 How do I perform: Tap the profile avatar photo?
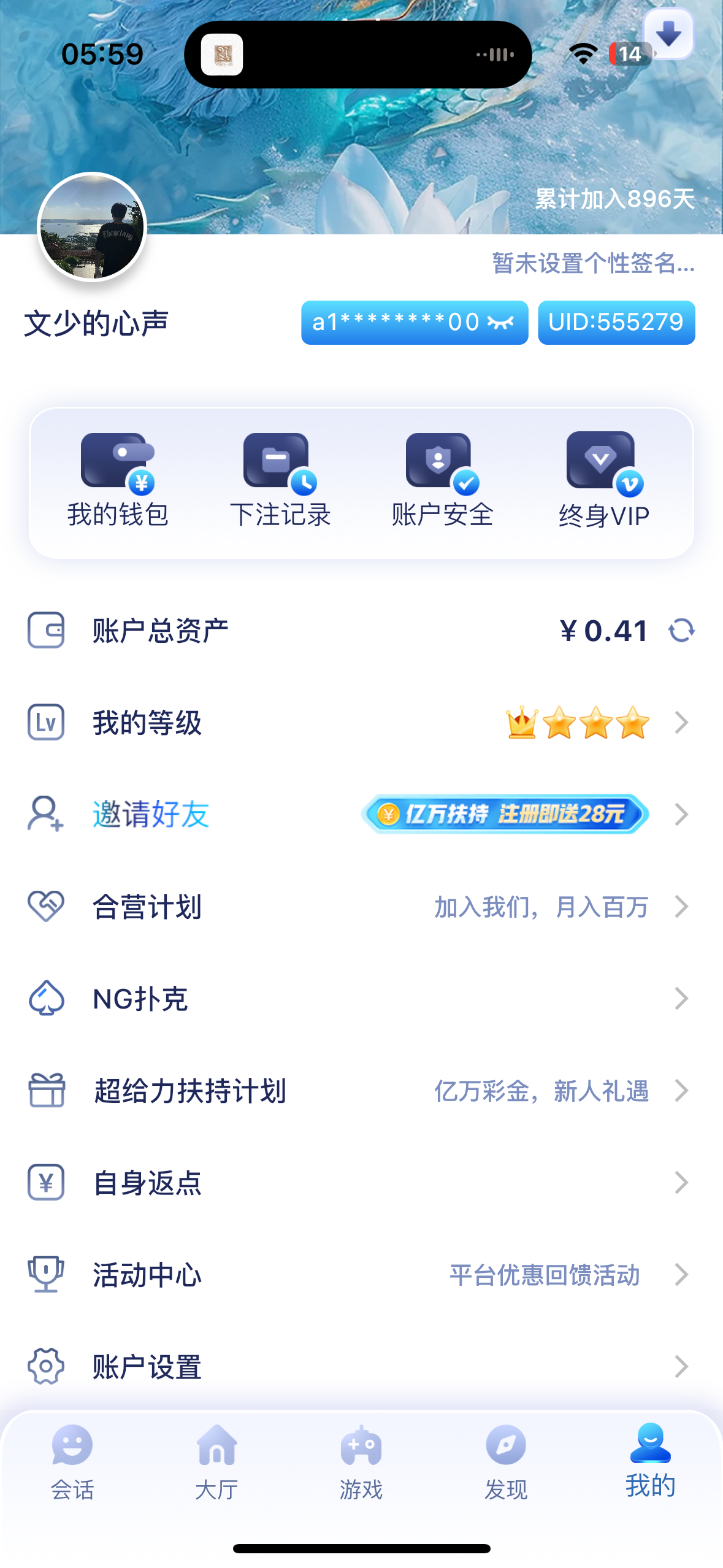(x=92, y=227)
